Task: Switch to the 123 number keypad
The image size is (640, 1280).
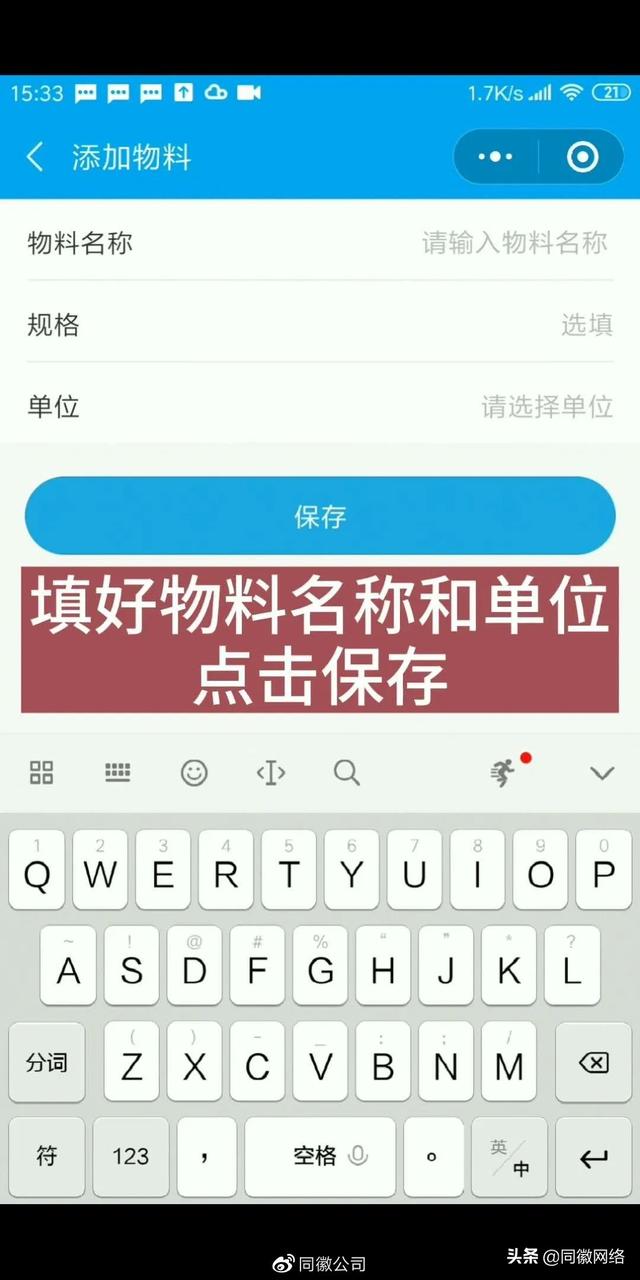Action: click(x=130, y=1157)
